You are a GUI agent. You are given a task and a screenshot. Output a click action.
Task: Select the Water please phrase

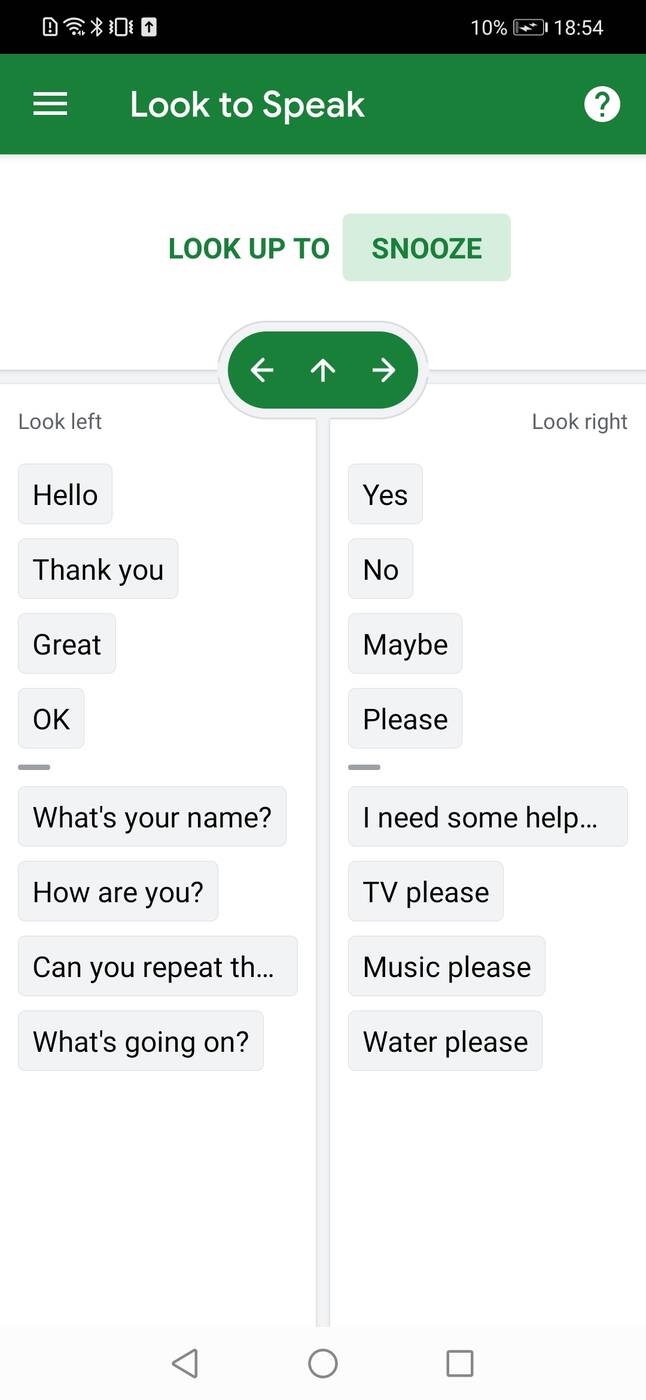(445, 1042)
